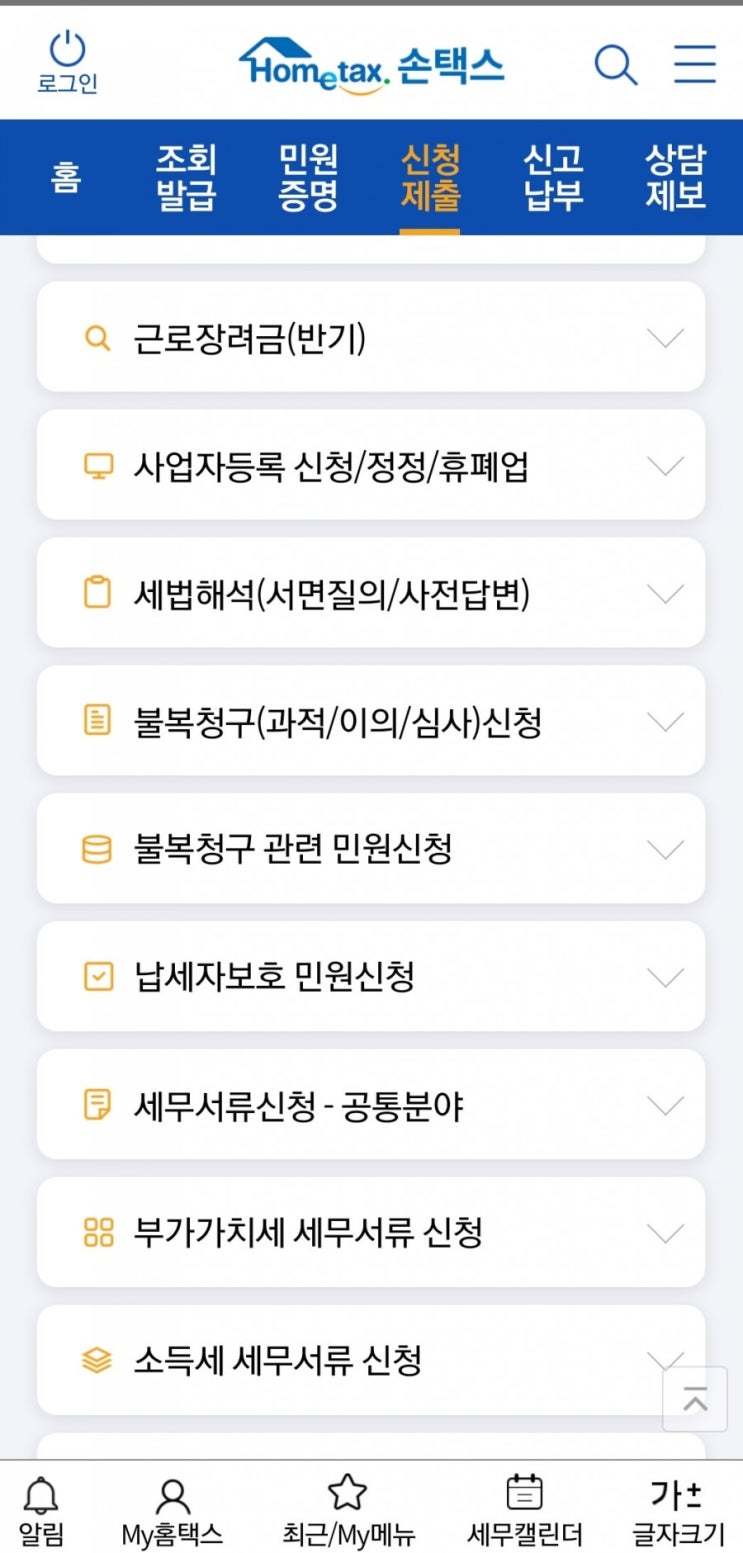Open 세무캘린더
This screenshot has height=1553, width=743.
point(524,1510)
